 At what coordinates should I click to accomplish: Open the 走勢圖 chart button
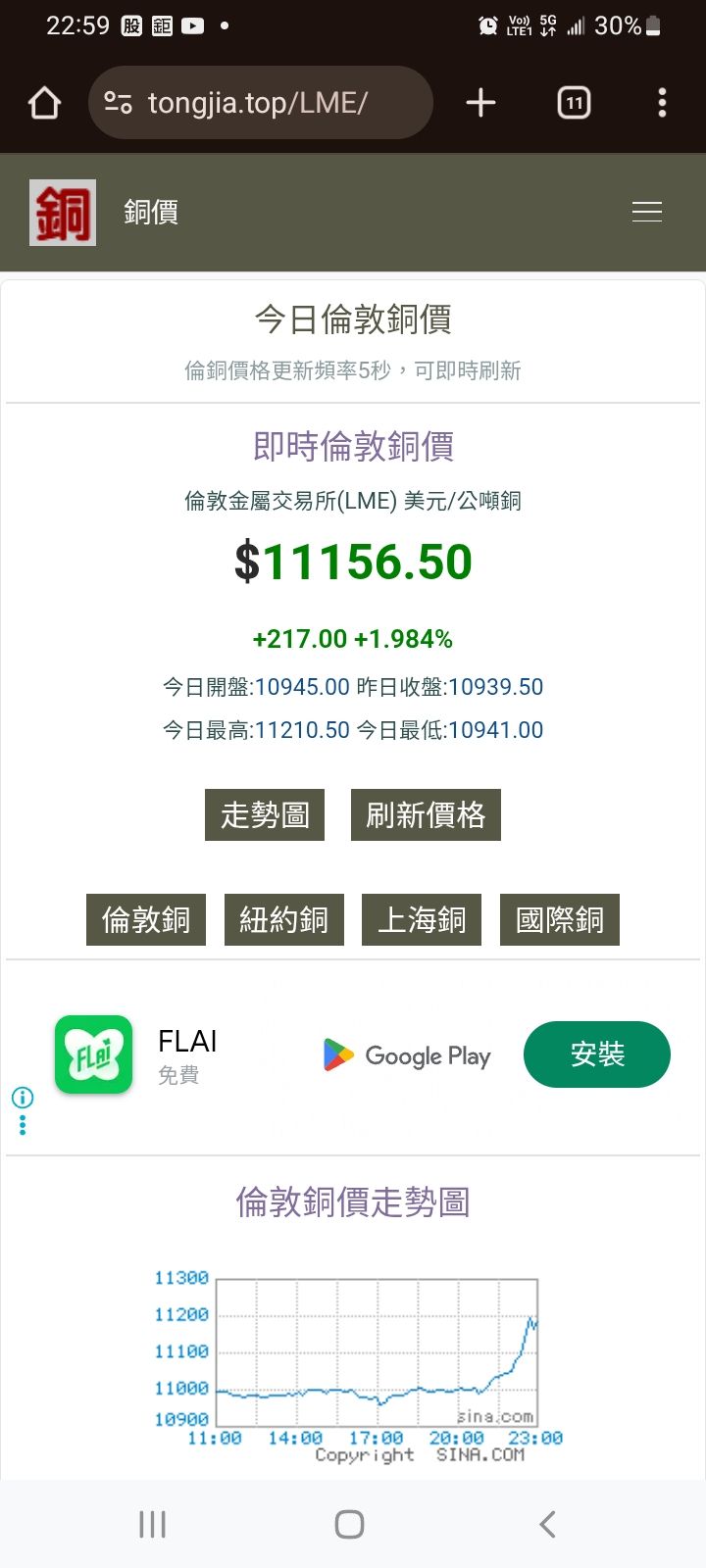pyautogui.click(x=265, y=814)
